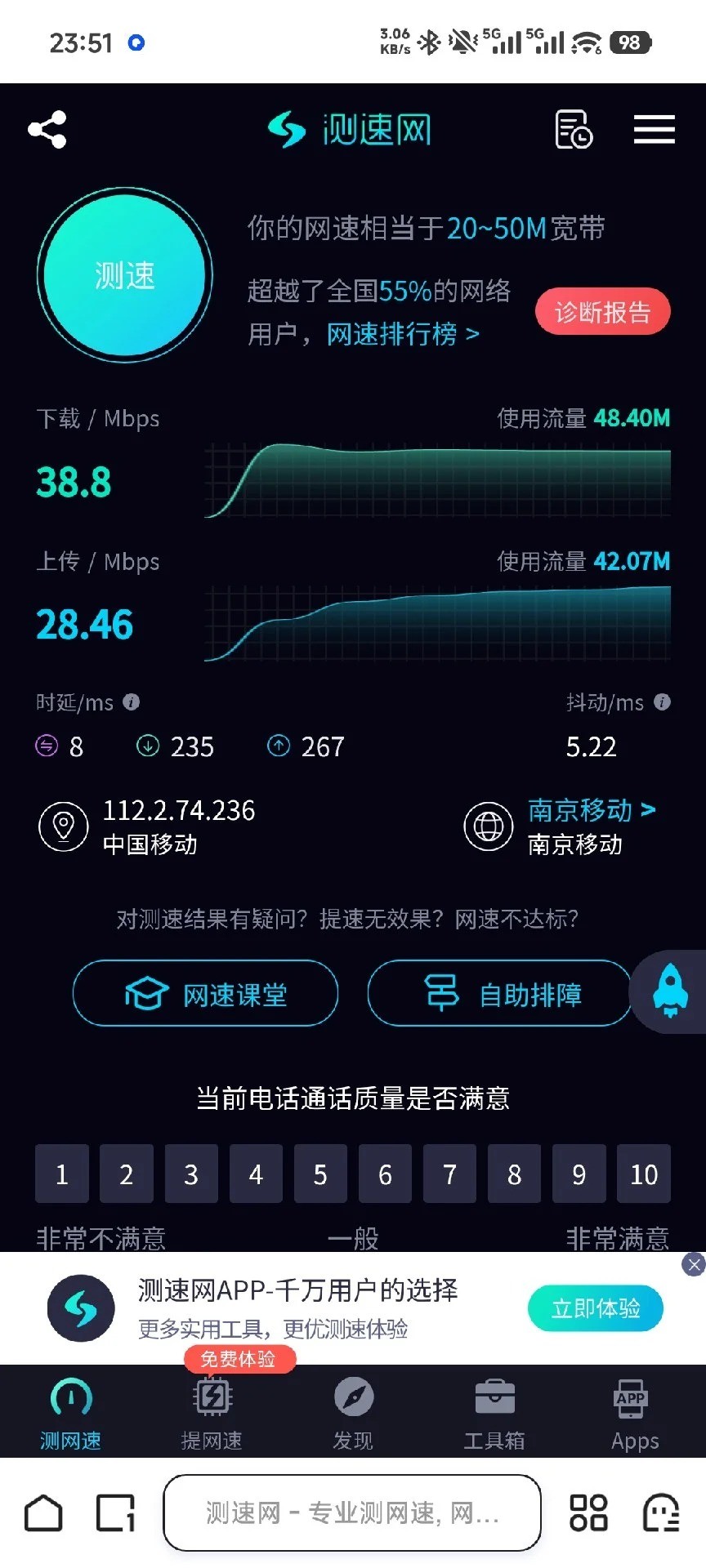Expand the 南京移动 server selector chevron
The height and width of the screenshot is (1568, 706).
pyautogui.click(x=650, y=809)
